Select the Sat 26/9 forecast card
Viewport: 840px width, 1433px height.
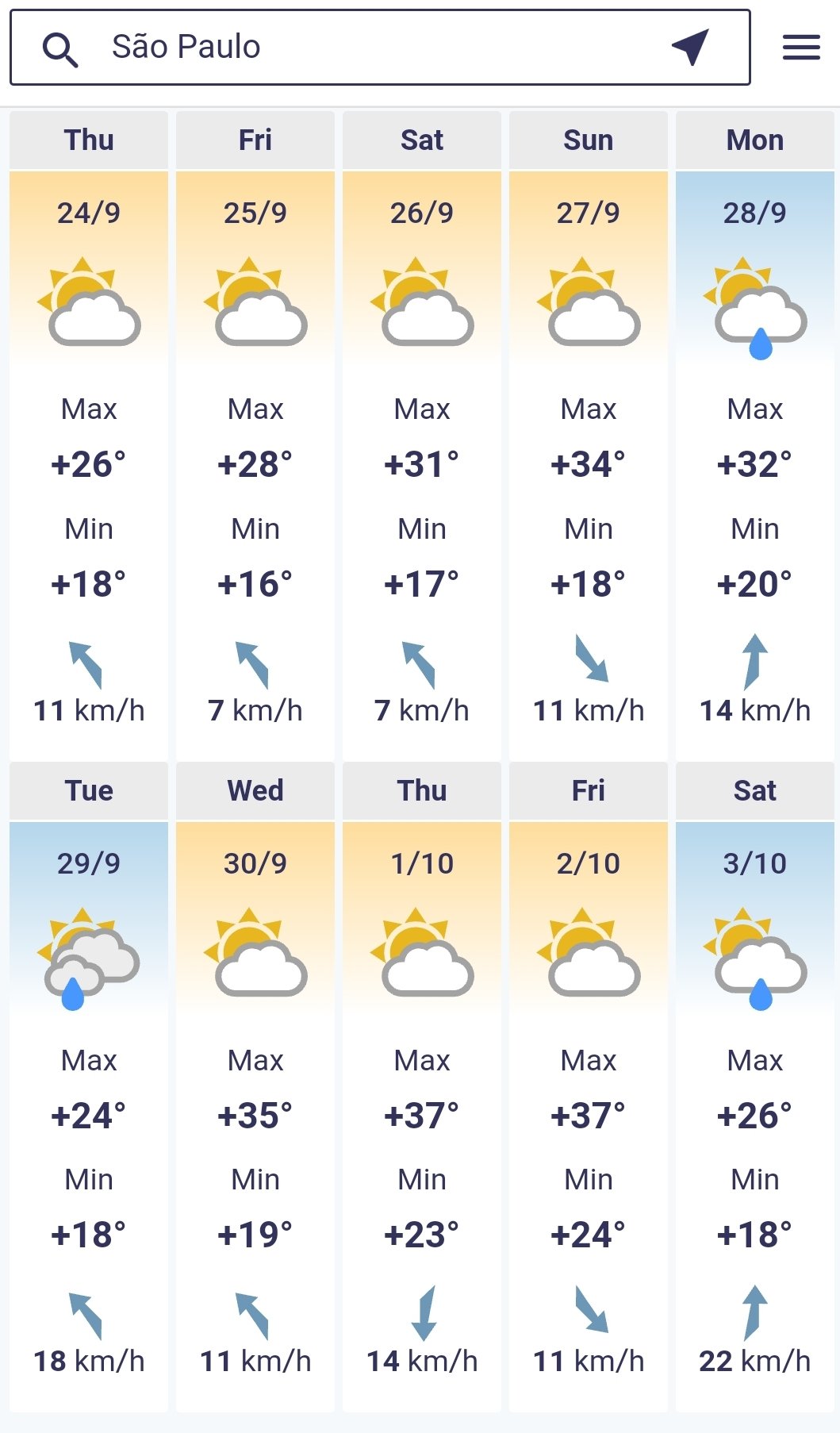coord(422,435)
